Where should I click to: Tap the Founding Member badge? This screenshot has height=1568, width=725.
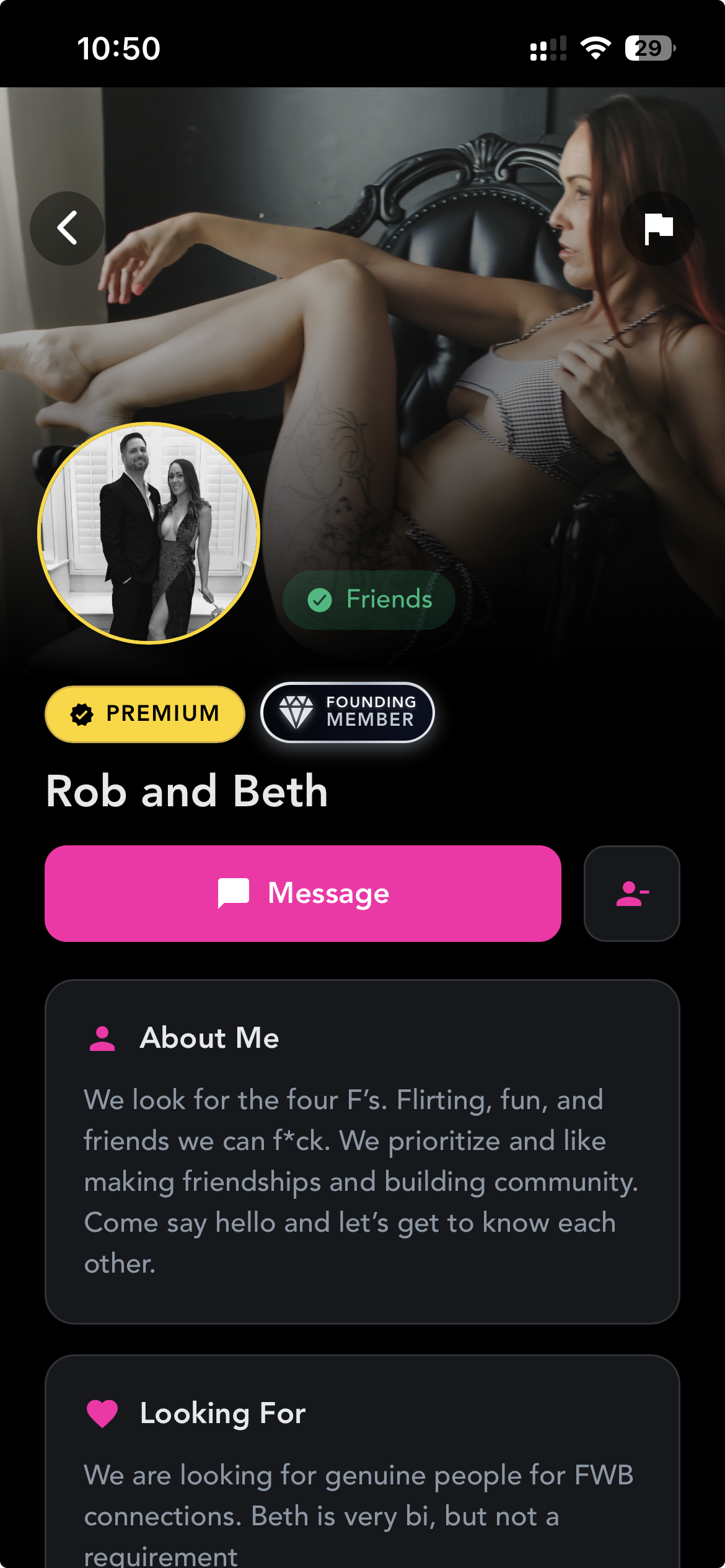point(347,712)
